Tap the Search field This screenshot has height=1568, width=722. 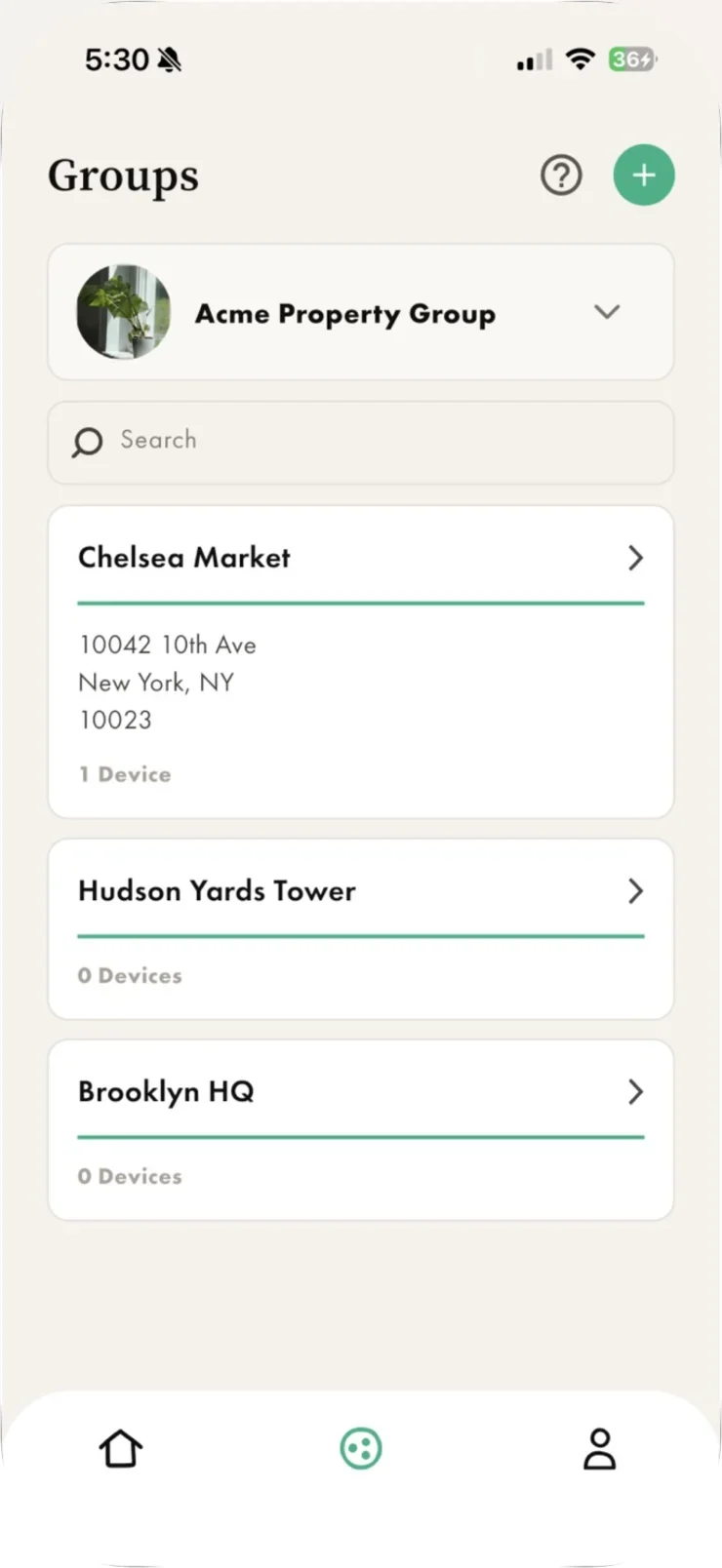point(361,442)
